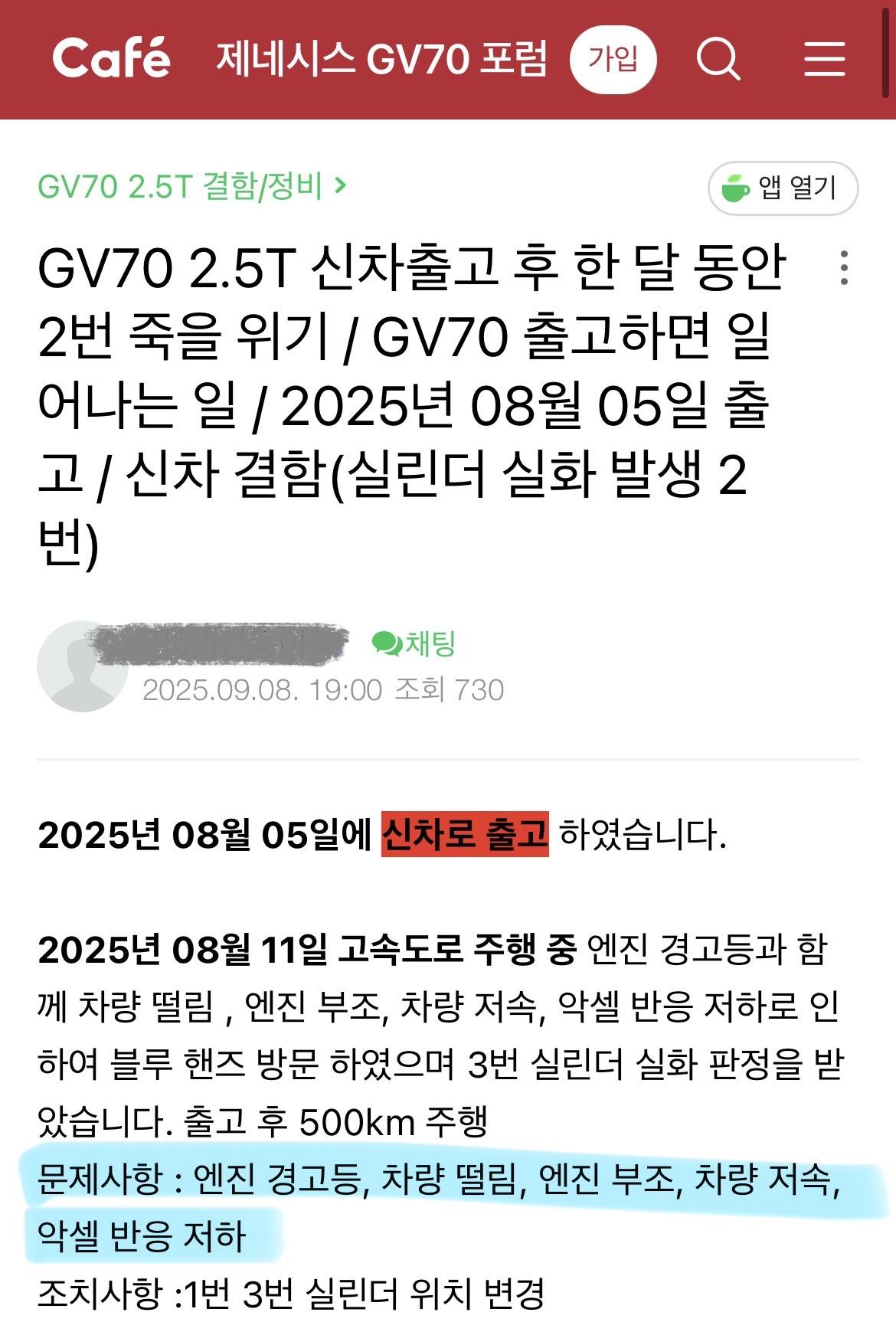Open the hamburger menu

pos(825,59)
